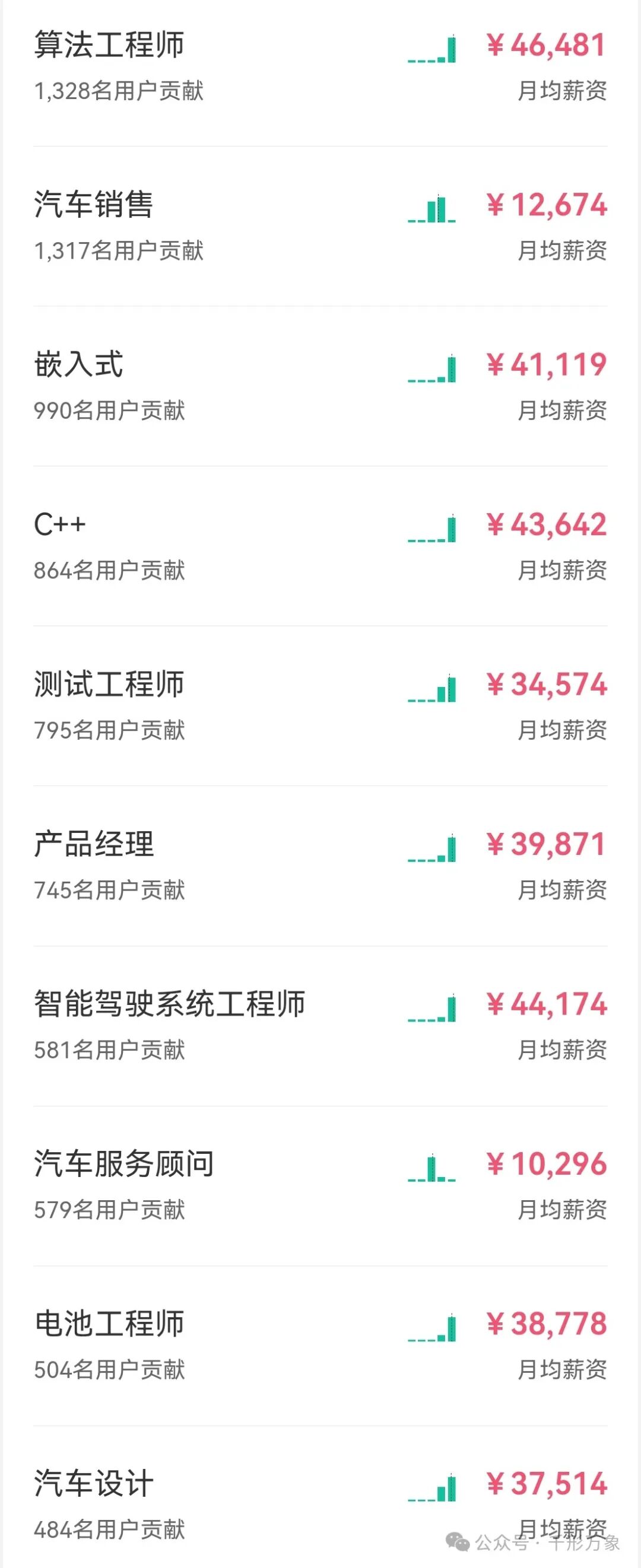The width and height of the screenshot is (641, 1568).
Task: View 汽车设计 salary details
Action: point(320,1497)
